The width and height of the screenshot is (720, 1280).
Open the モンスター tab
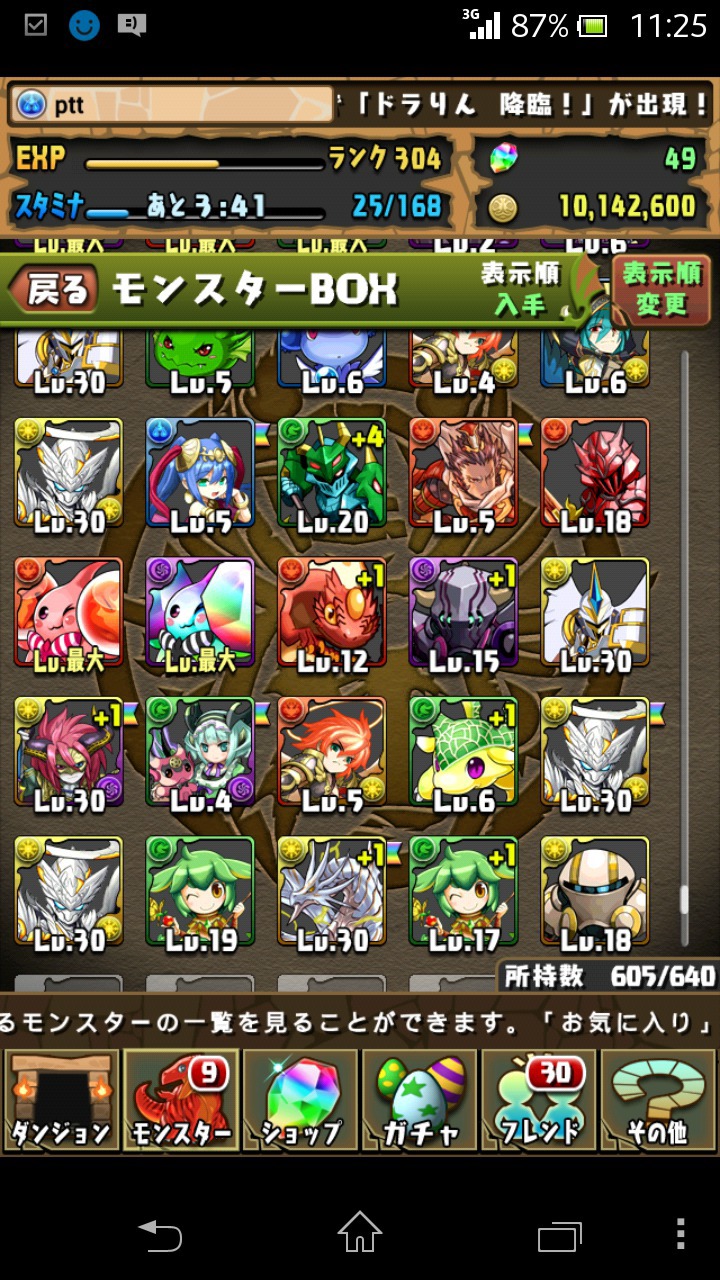coord(180,1100)
